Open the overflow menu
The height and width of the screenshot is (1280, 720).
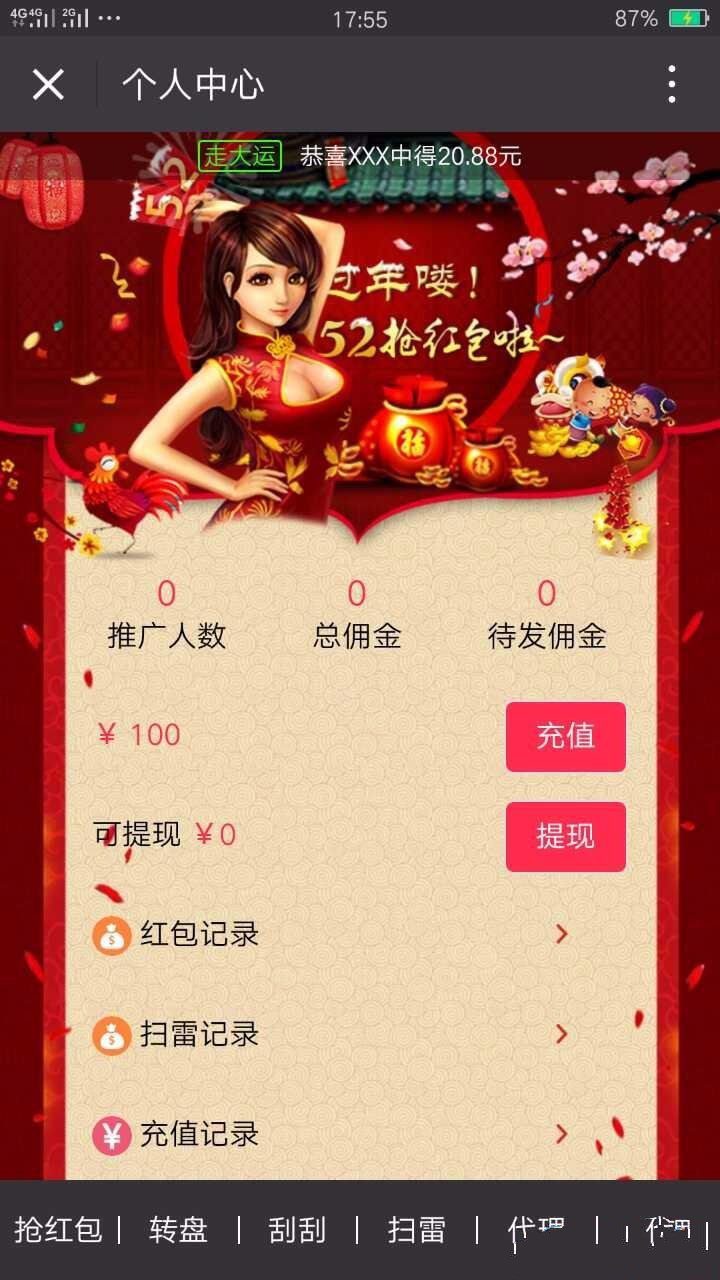[x=671, y=85]
